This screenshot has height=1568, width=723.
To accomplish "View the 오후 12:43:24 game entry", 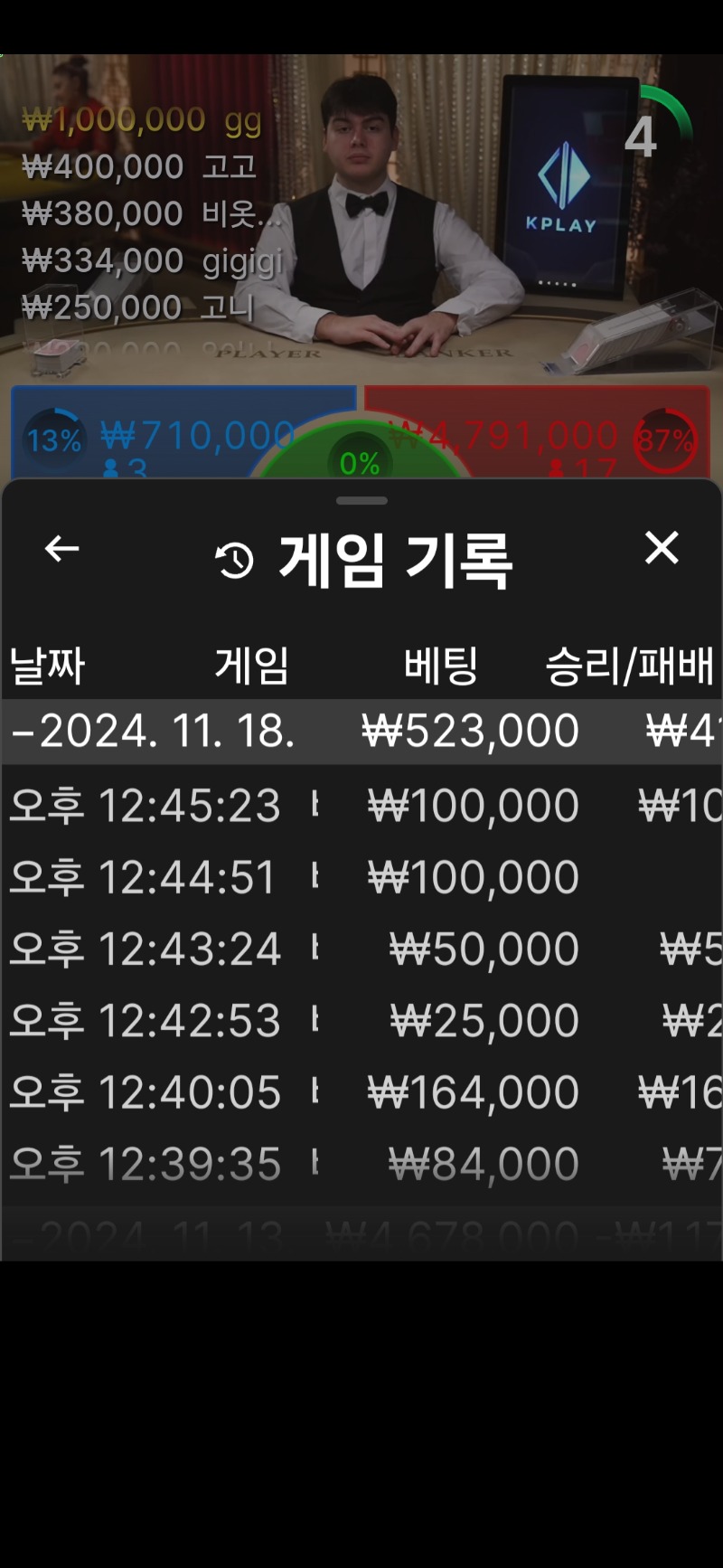I will pyautogui.click(x=361, y=949).
